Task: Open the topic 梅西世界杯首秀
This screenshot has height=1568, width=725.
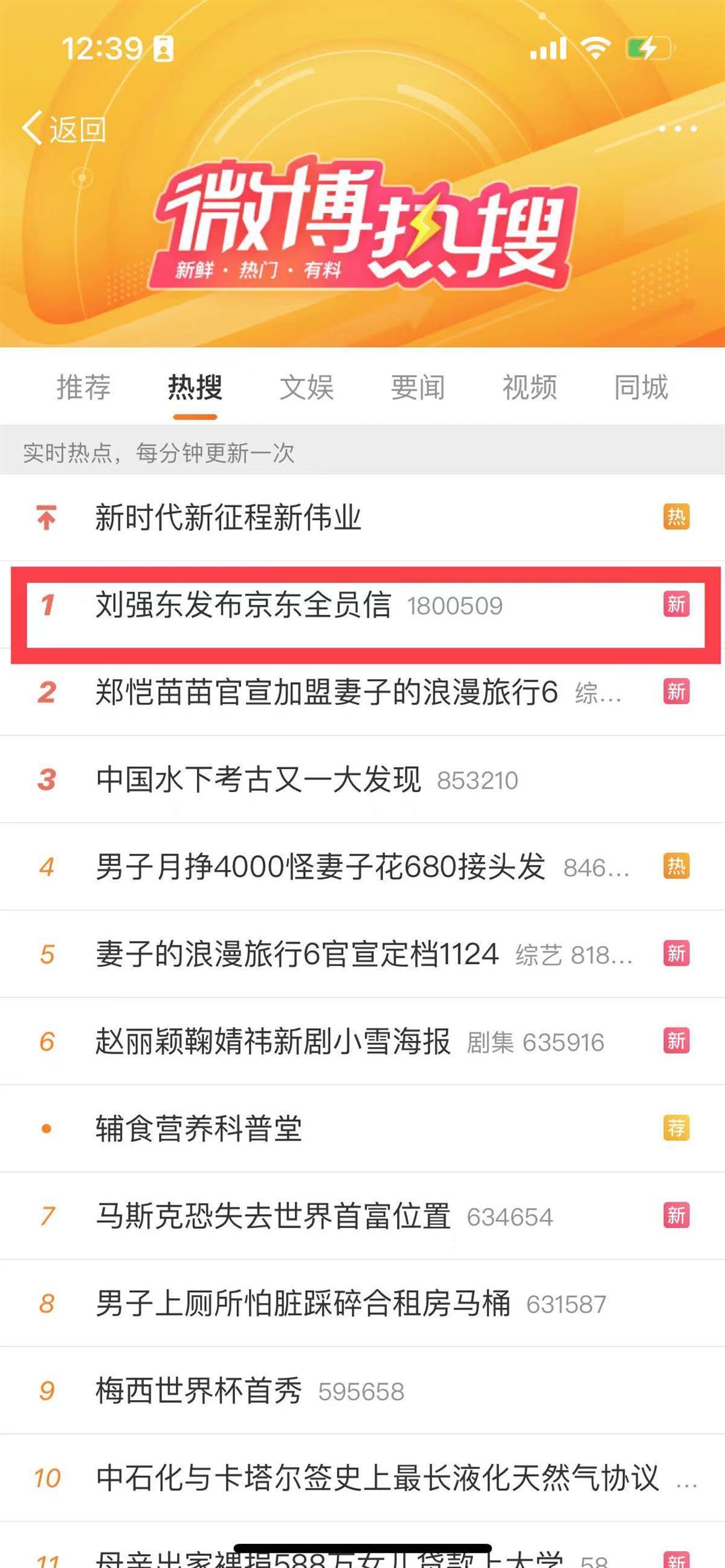Action: (199, 1391)
